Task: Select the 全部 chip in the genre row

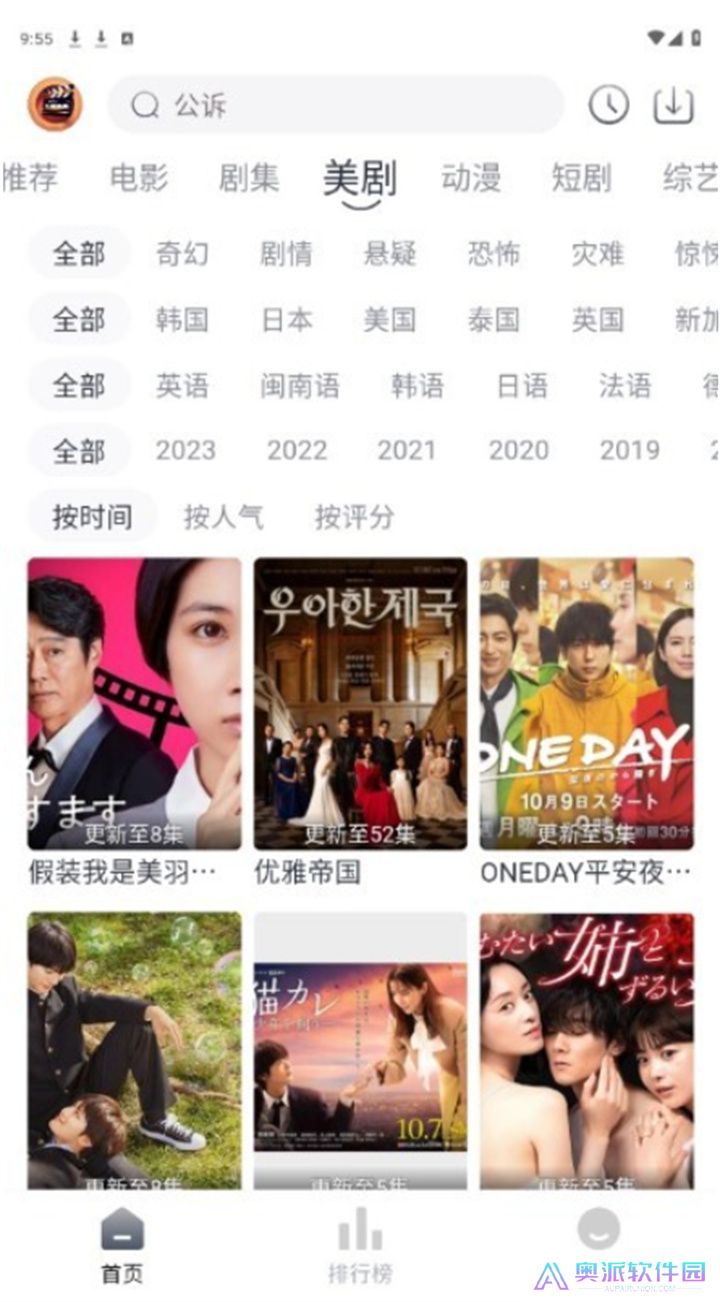Action: tap(80, 254)
